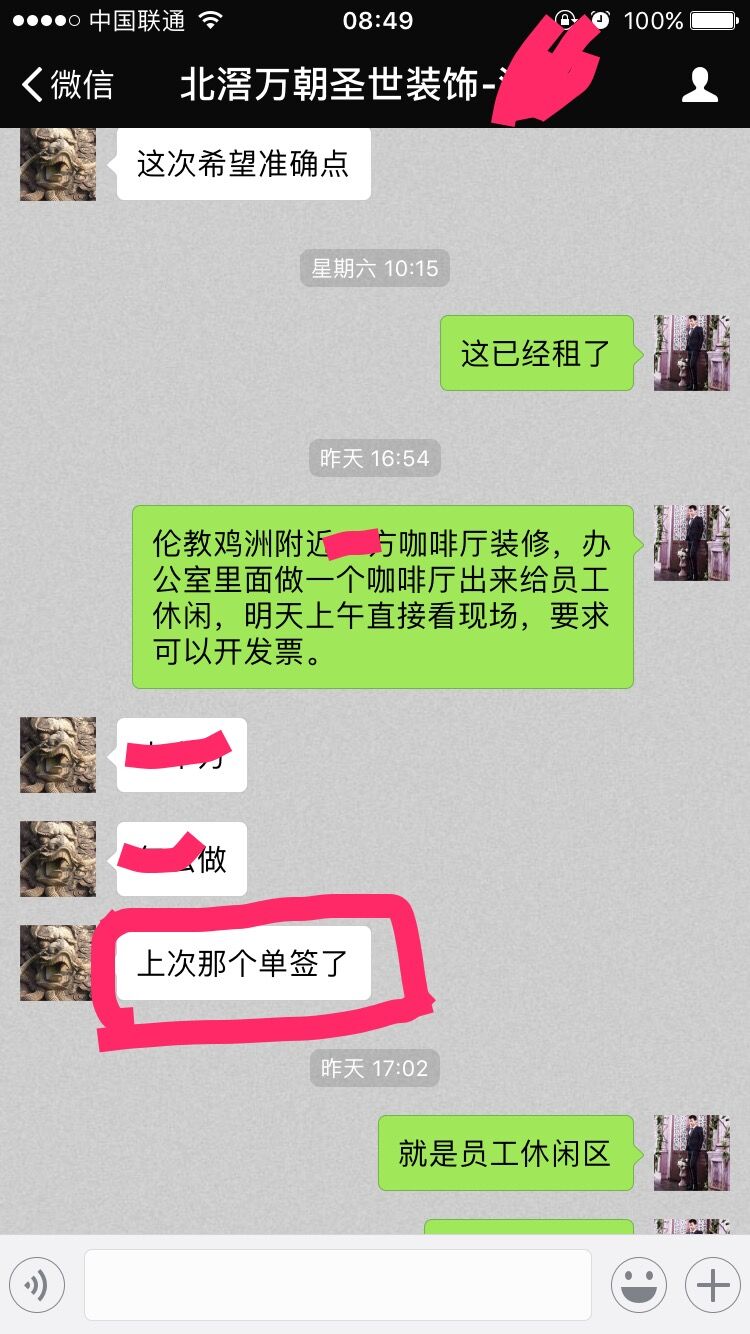Go back to the 微信 chat list

68,85
